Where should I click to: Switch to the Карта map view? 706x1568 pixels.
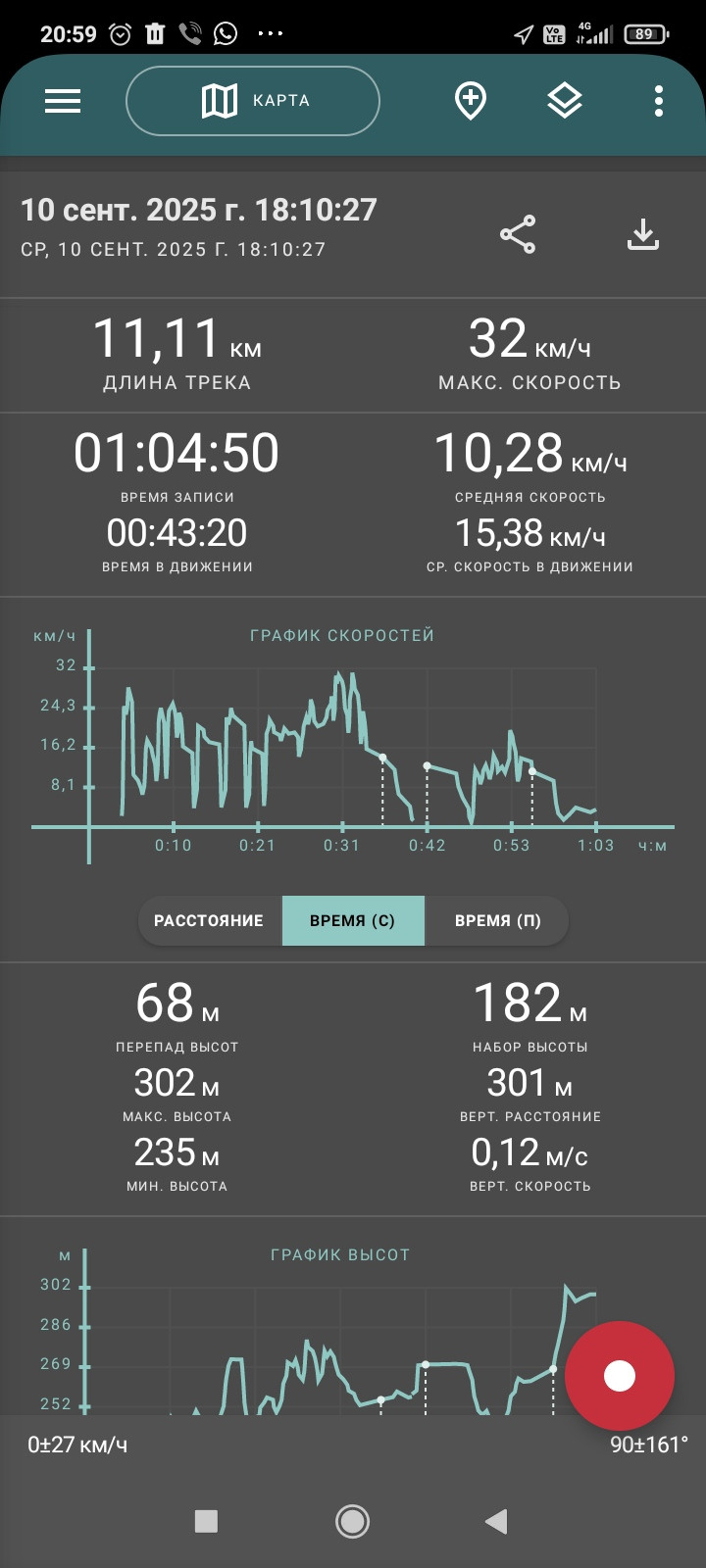click(253, 100)
